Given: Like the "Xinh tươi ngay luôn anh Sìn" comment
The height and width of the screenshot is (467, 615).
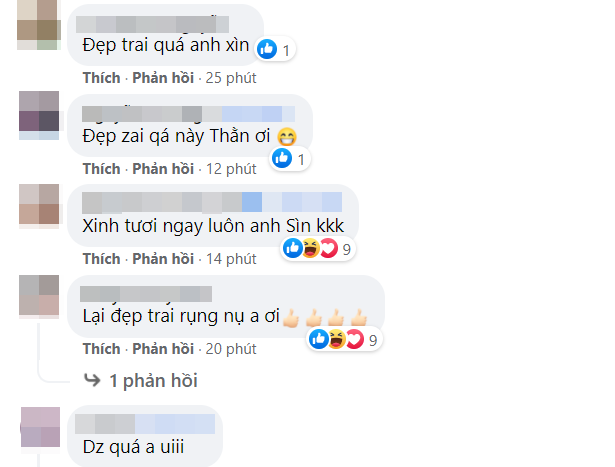Looking at the screenshot, I should coord(101,258).
